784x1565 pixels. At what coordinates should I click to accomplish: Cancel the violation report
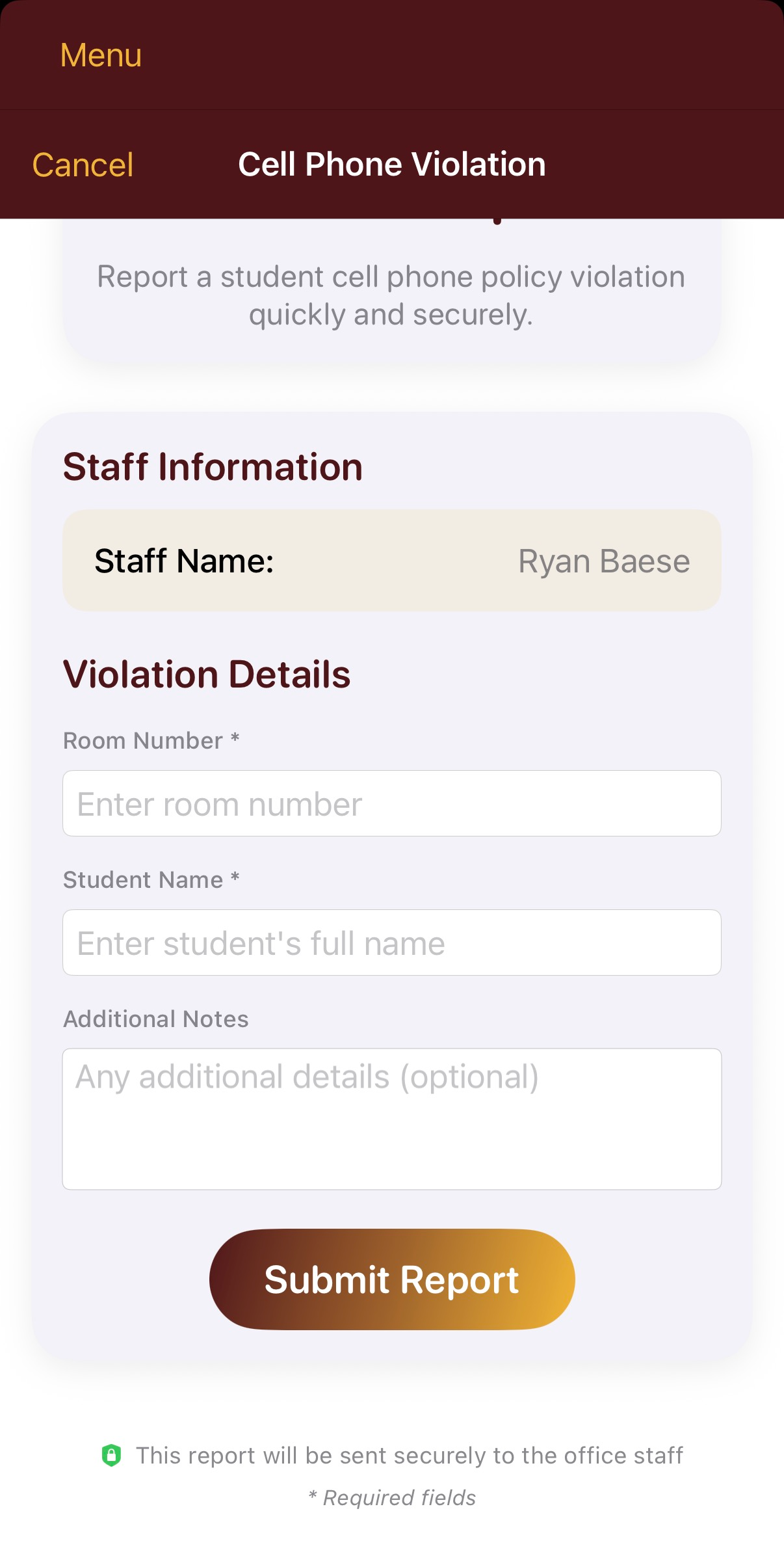pos(85,165)
